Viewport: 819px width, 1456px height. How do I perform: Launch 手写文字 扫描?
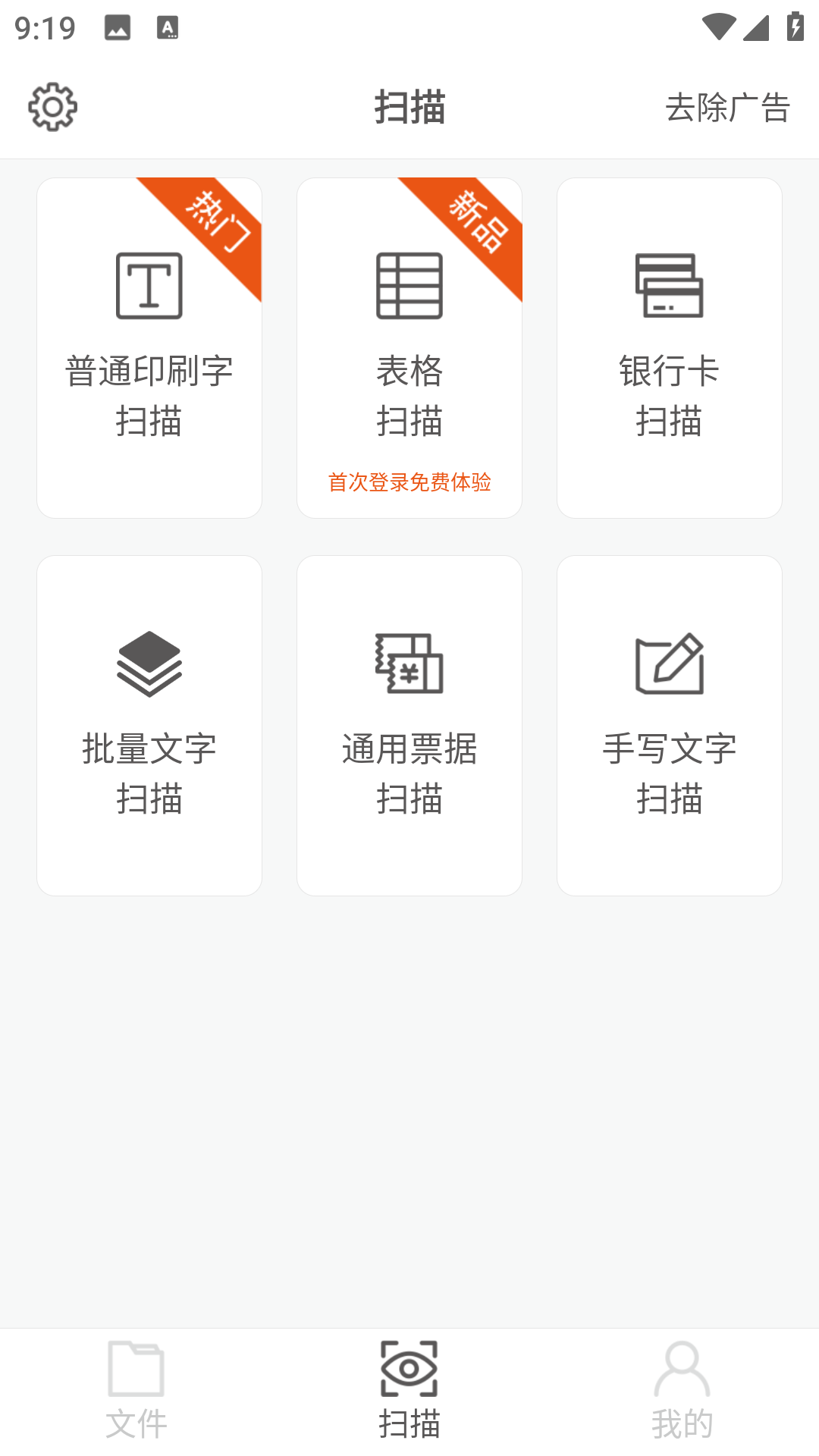(x=669, y=726)
